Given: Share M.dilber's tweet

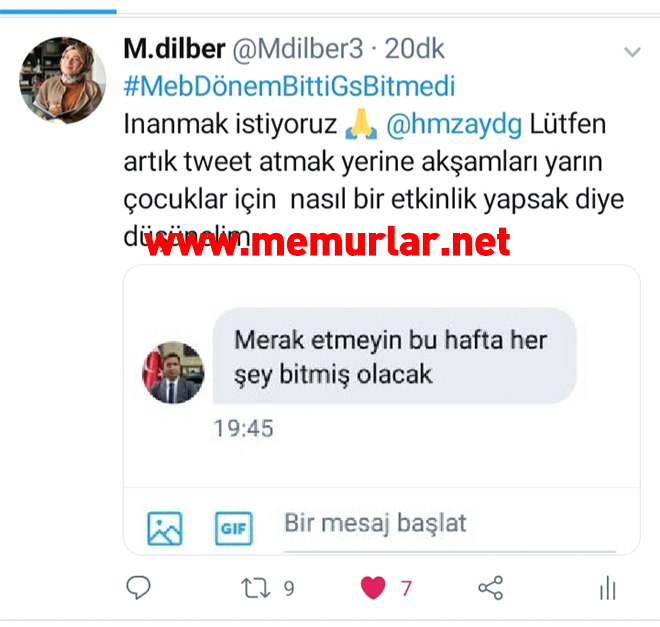Looking at the screenshot, I should click(x=490, y=588).
